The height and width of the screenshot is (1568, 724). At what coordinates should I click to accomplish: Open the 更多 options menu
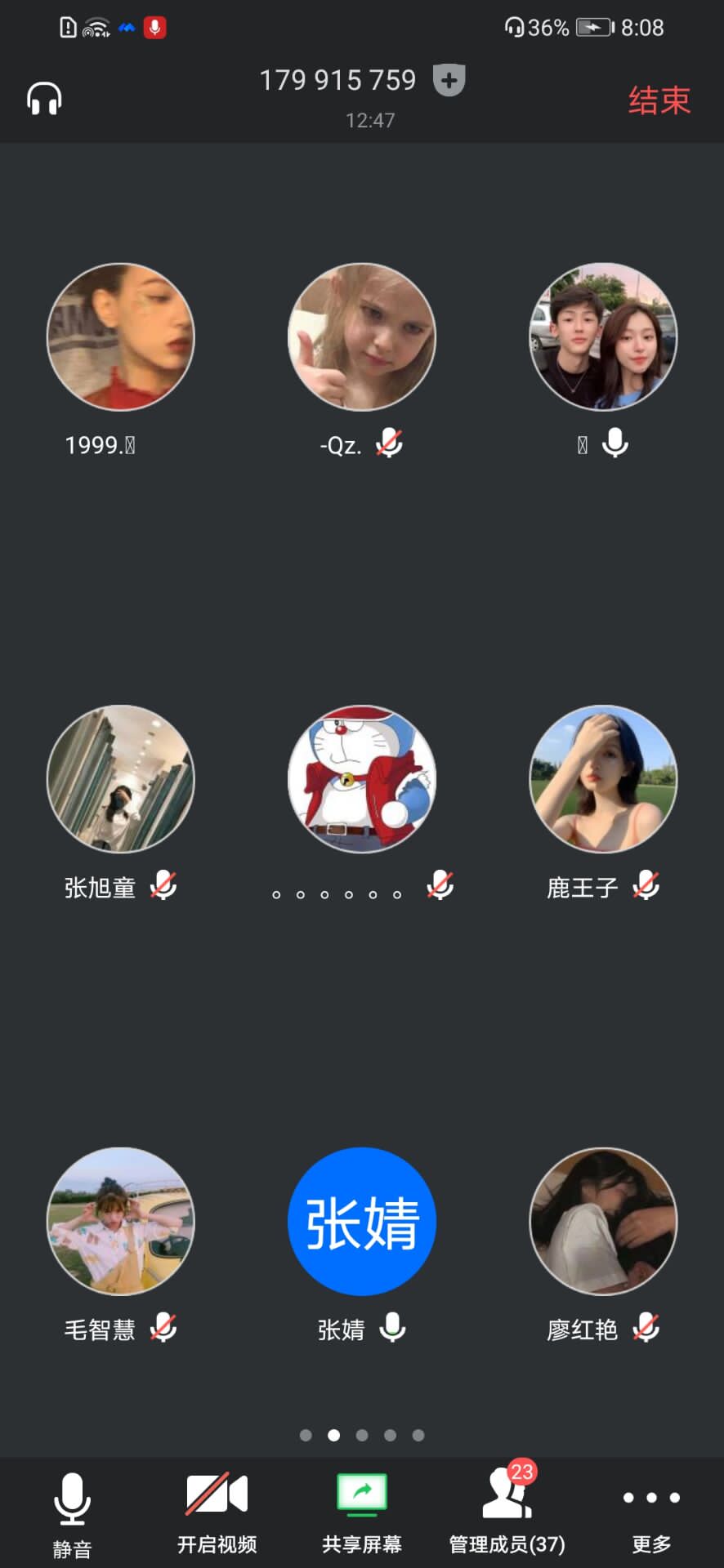click(651, 1513)
